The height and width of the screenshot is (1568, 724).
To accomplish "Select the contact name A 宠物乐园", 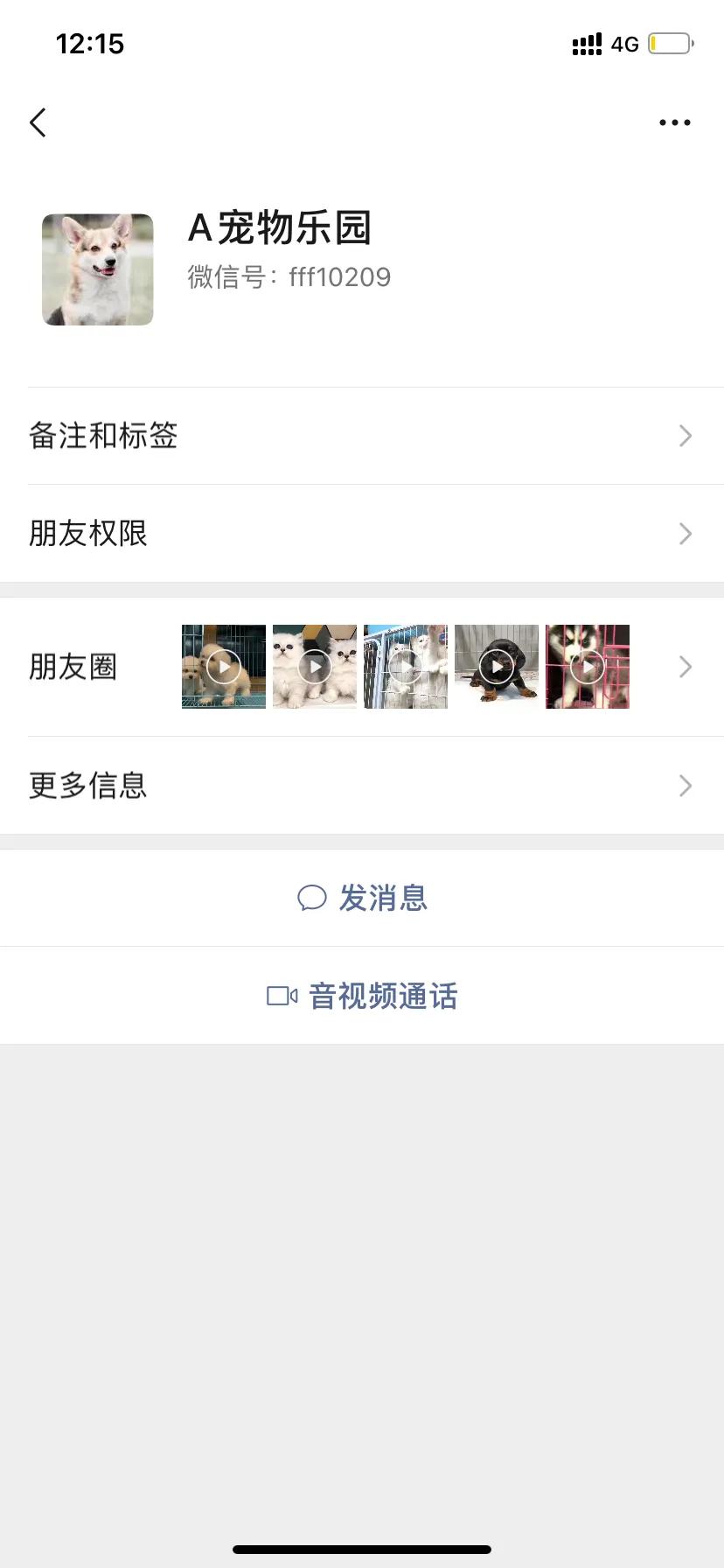I will point(281,229).
